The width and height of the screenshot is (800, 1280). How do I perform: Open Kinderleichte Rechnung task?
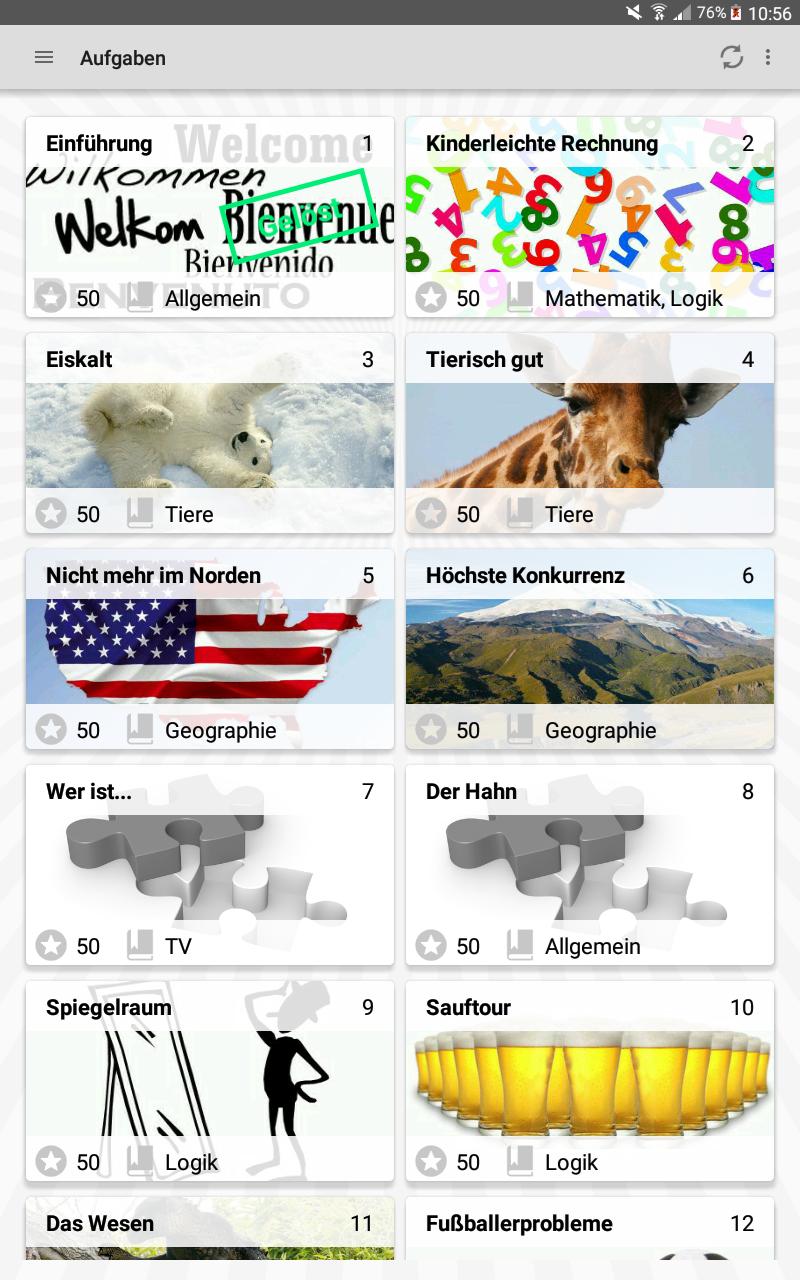click(x=590, y=217)
